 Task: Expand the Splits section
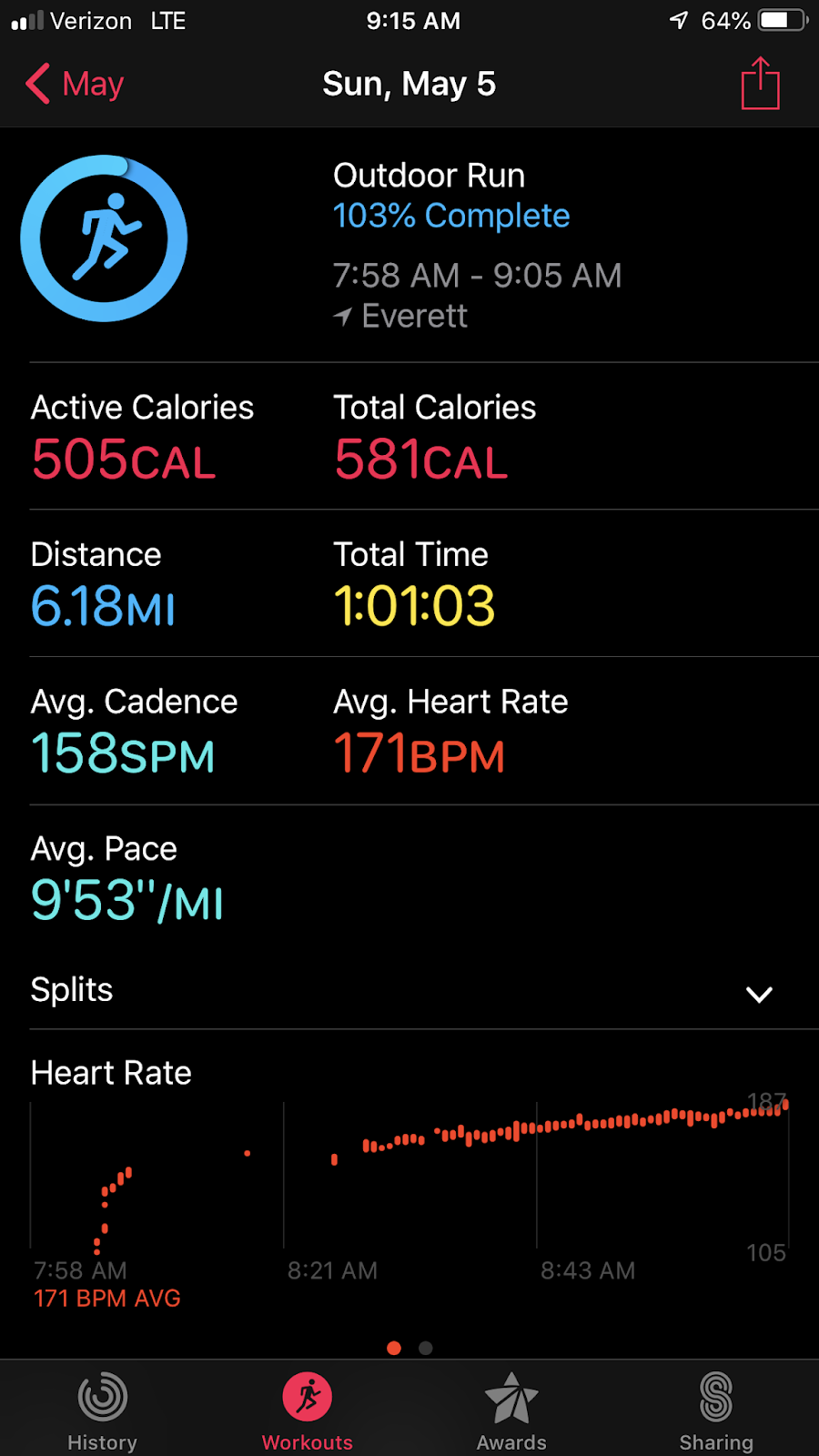(x=759, y=994)
